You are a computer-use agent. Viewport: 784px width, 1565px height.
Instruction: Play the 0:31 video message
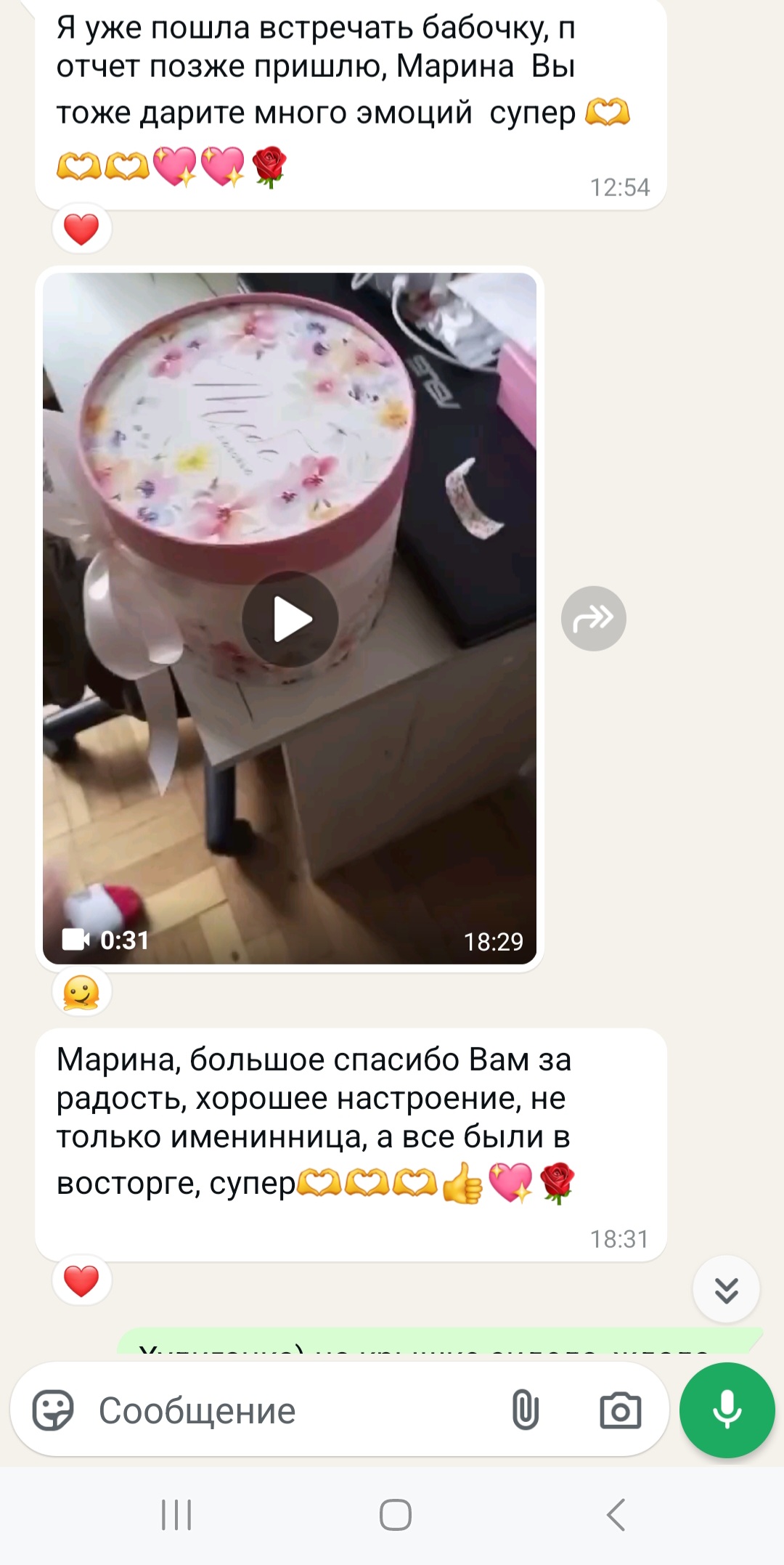click(290, 619)
